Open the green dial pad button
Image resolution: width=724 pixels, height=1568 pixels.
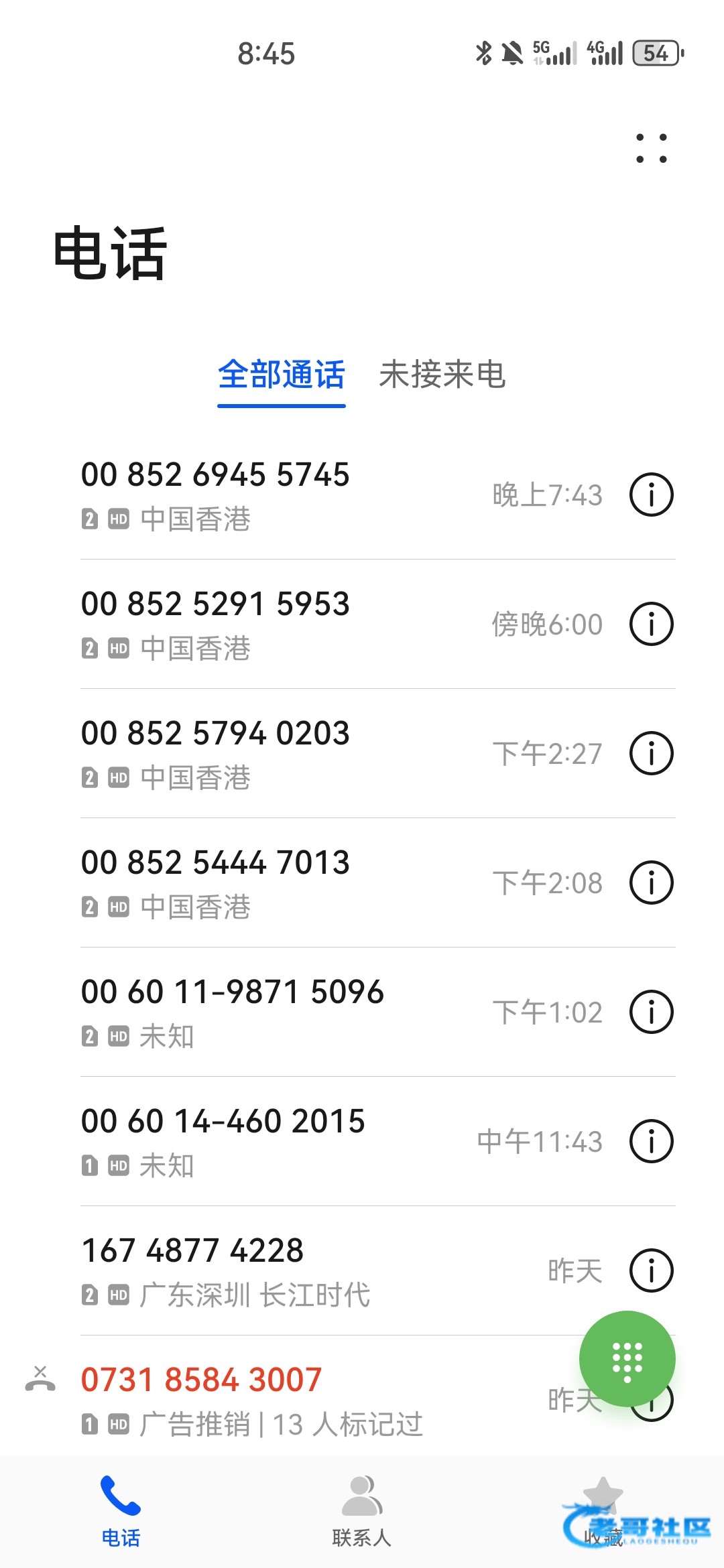pyautogui.click(x=627, y=1359)
